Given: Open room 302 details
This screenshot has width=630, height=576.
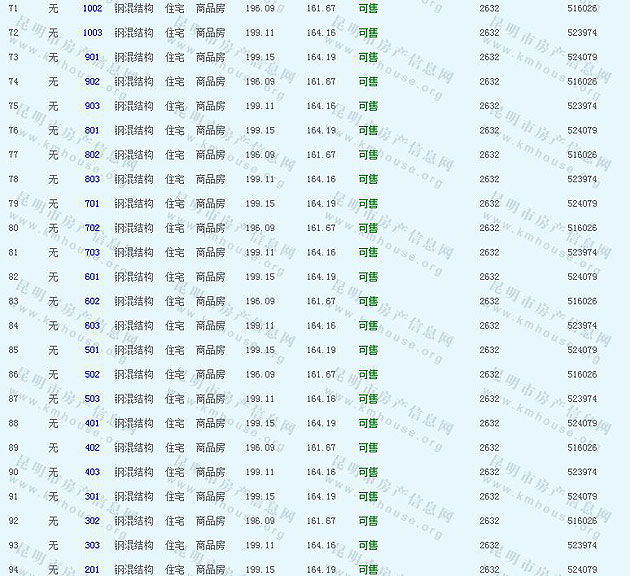Looking at the screenshot, I should point(92,521).
